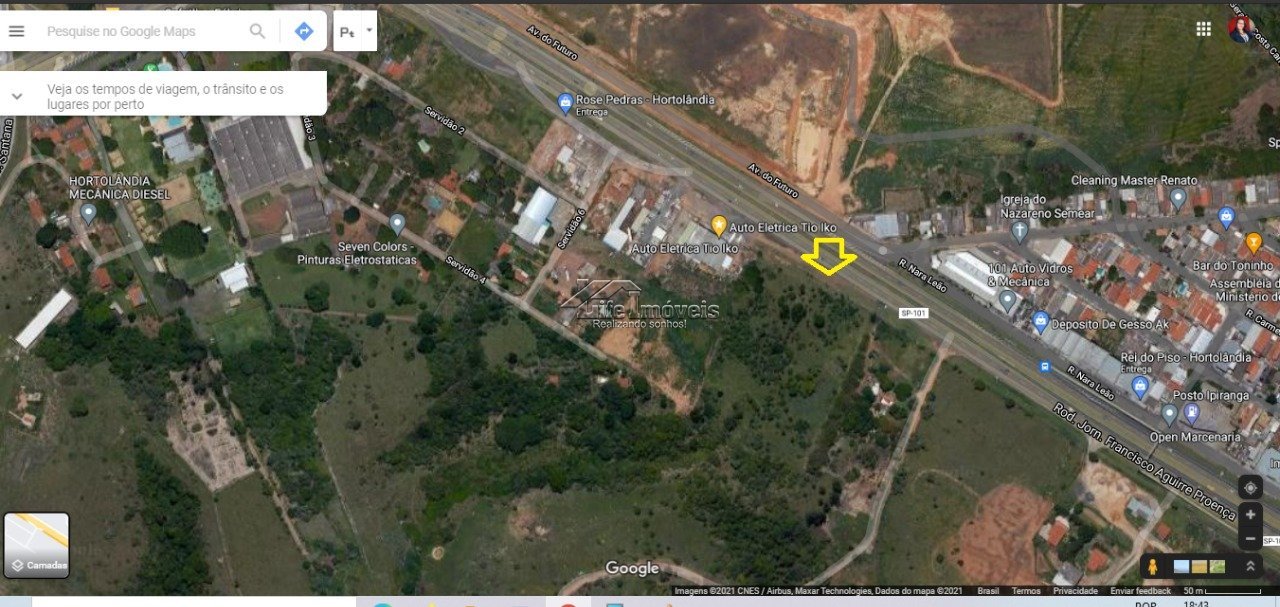Click the Enviar feedback link
The height and width of the screenshot is (607, 1280).
click(x=1140, y=591)
